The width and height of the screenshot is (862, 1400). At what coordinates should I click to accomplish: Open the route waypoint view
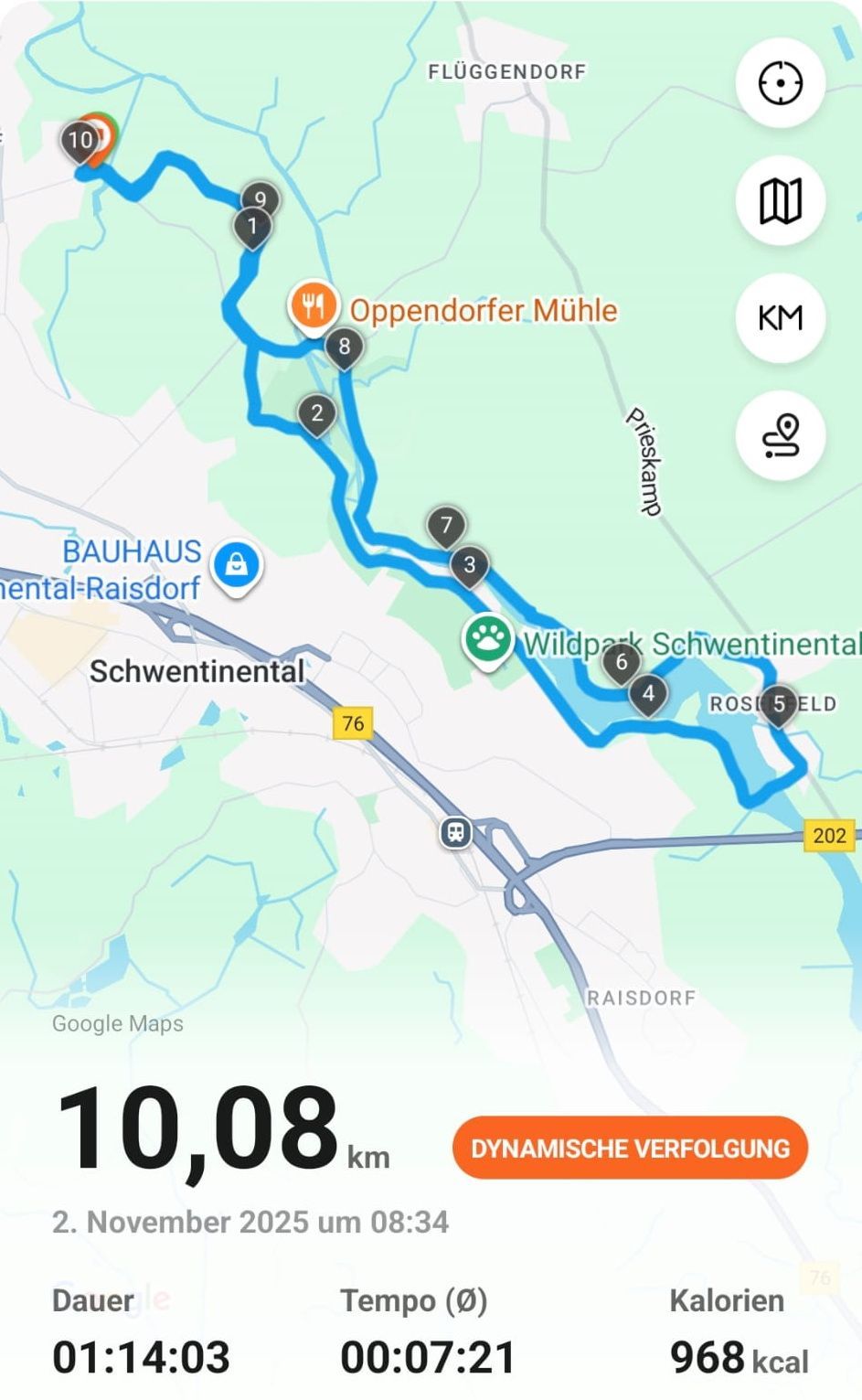point(781,434)
